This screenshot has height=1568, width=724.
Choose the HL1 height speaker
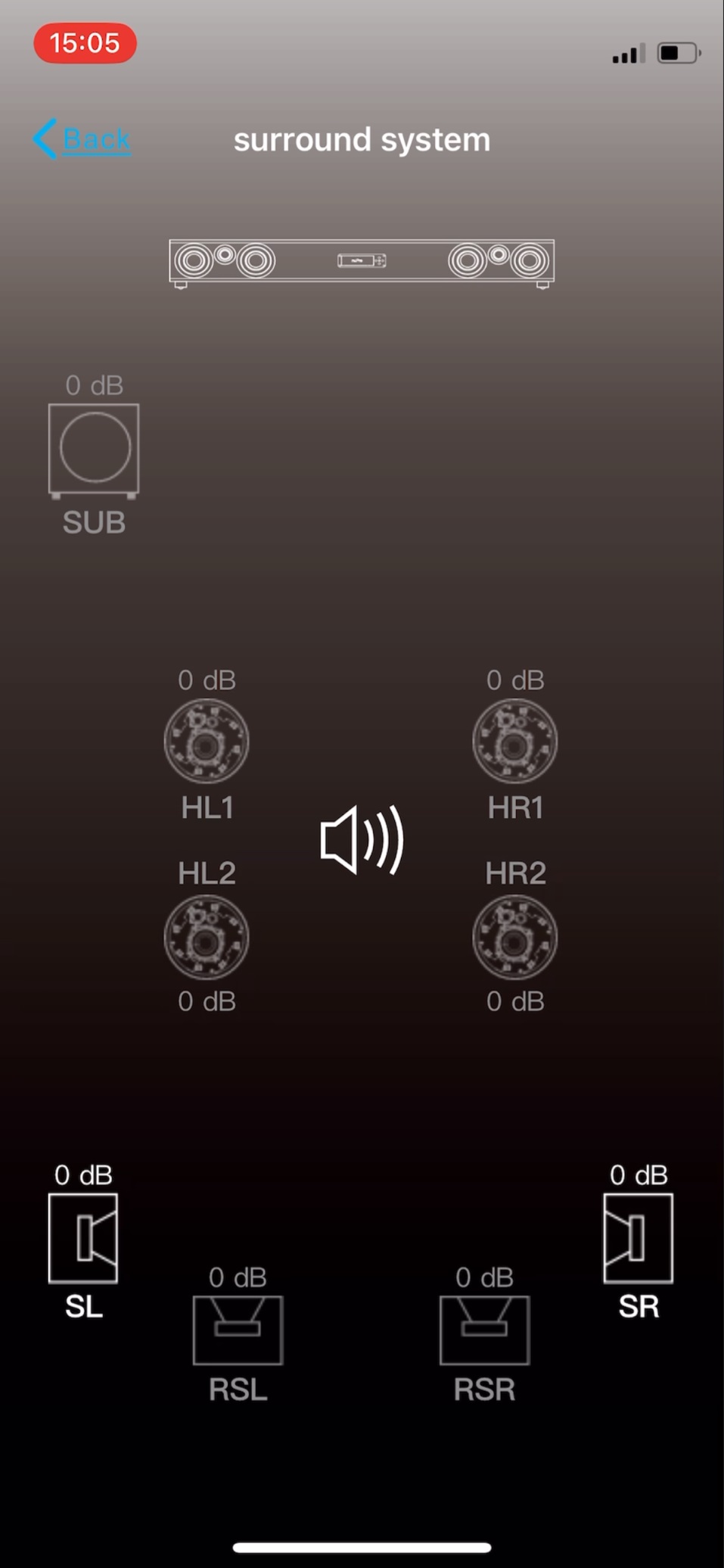click(x=207, y=742)
